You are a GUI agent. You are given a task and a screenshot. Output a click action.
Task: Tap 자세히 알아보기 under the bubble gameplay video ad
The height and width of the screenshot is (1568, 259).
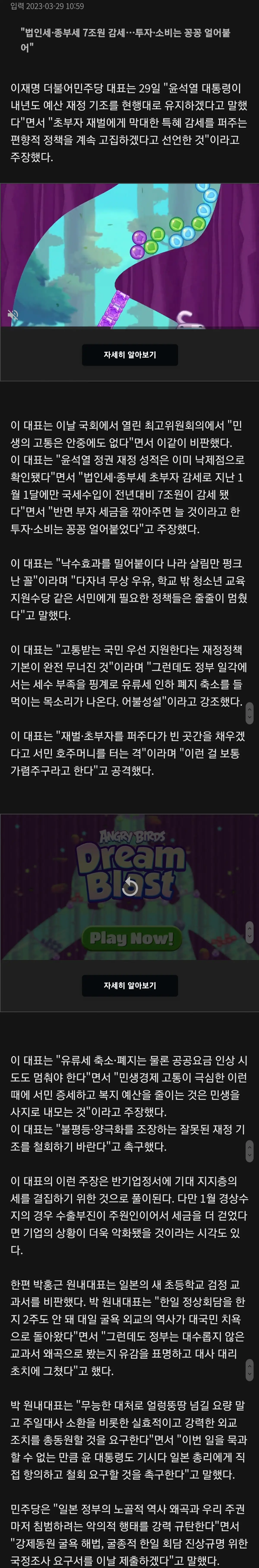pyautogui.click(x=130, y=355)
